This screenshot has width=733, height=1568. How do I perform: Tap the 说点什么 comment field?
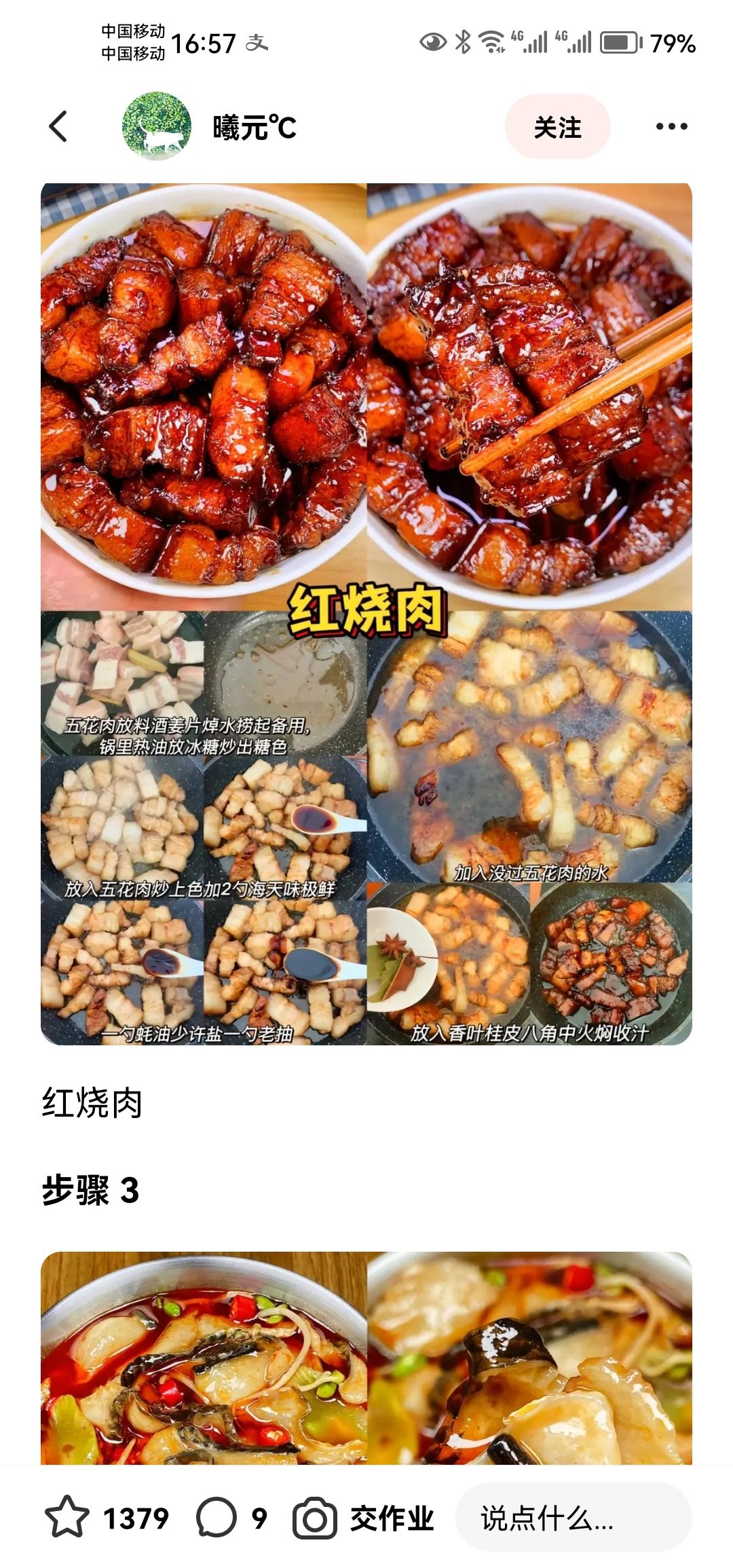(x=574, y=1518)
